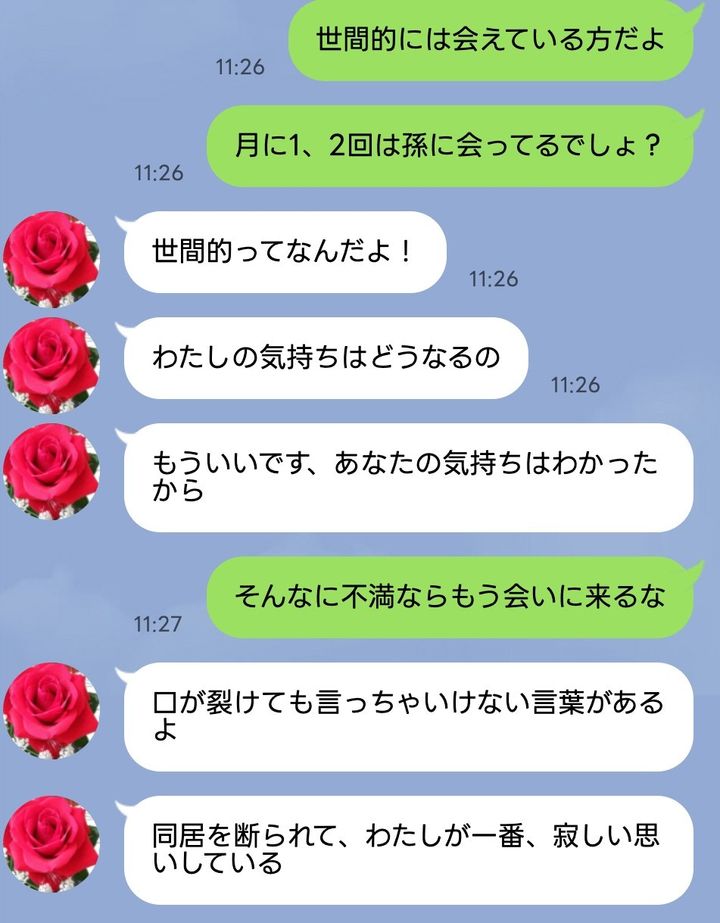View sender profile beside もういいです message
The height and width of the screenshot is (923, 720).
(x=51, y=471)
